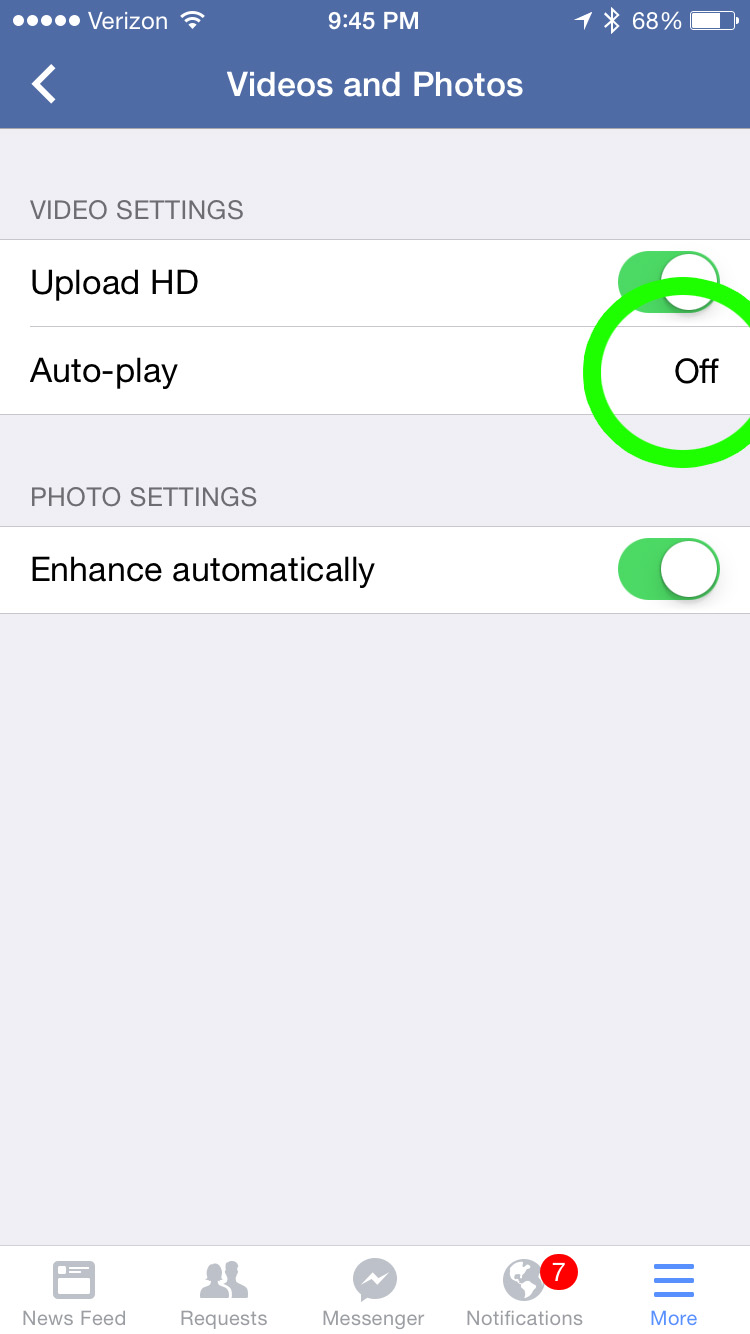Open the Requests tab

pos(224,1292)
